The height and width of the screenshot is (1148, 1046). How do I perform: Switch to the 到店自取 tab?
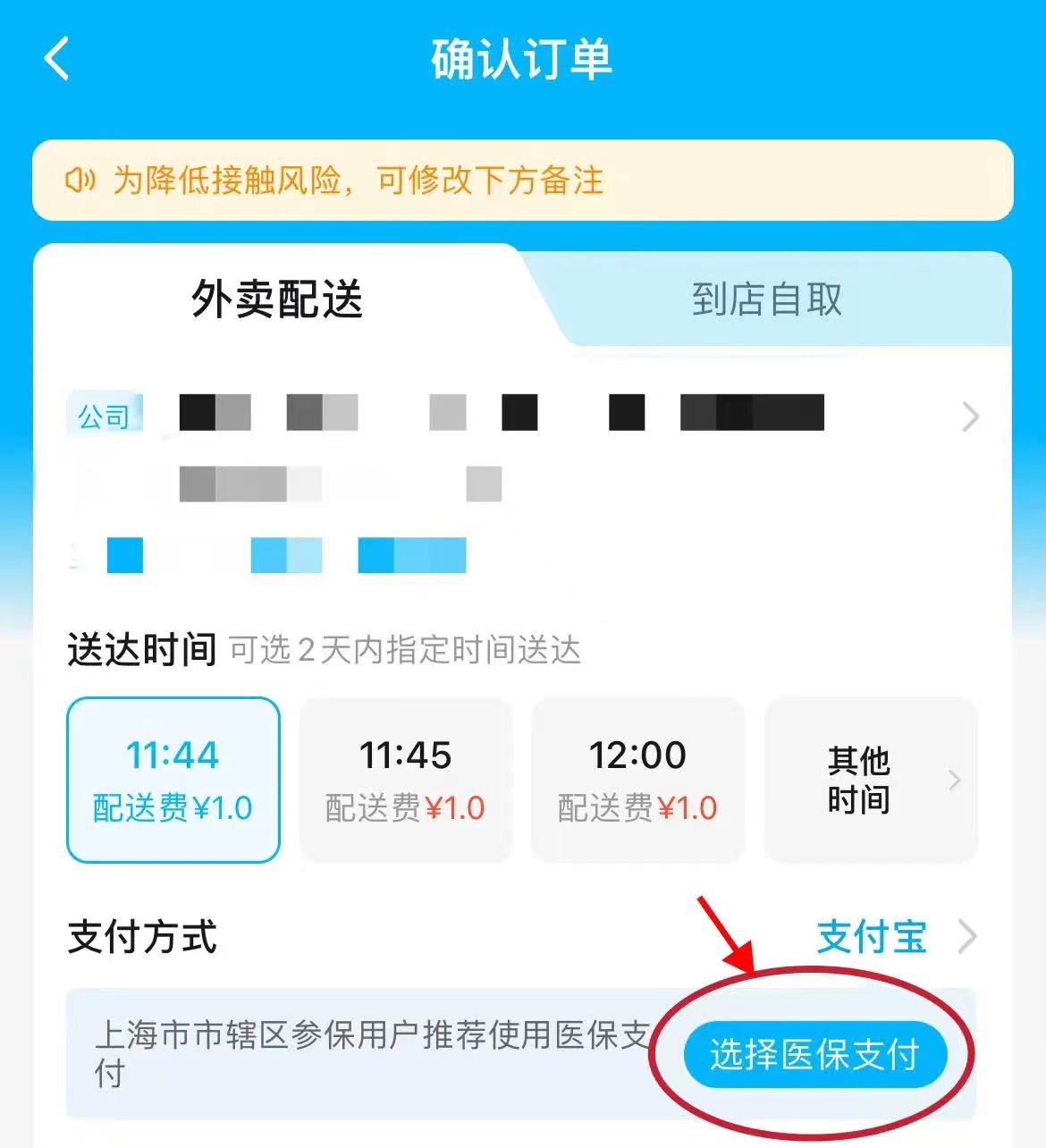point(766,300)
